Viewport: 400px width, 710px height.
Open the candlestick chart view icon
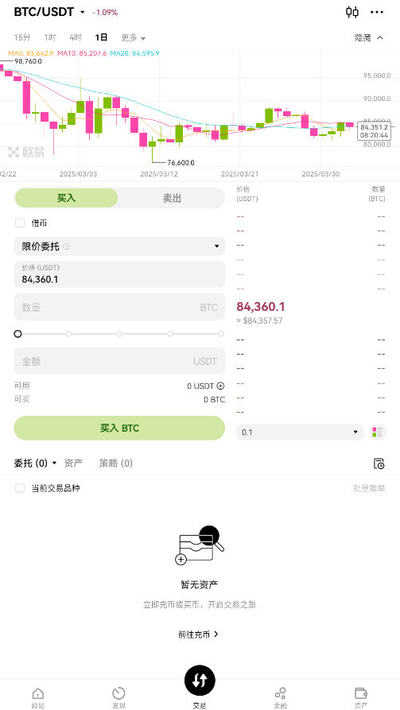pos(352,12)
